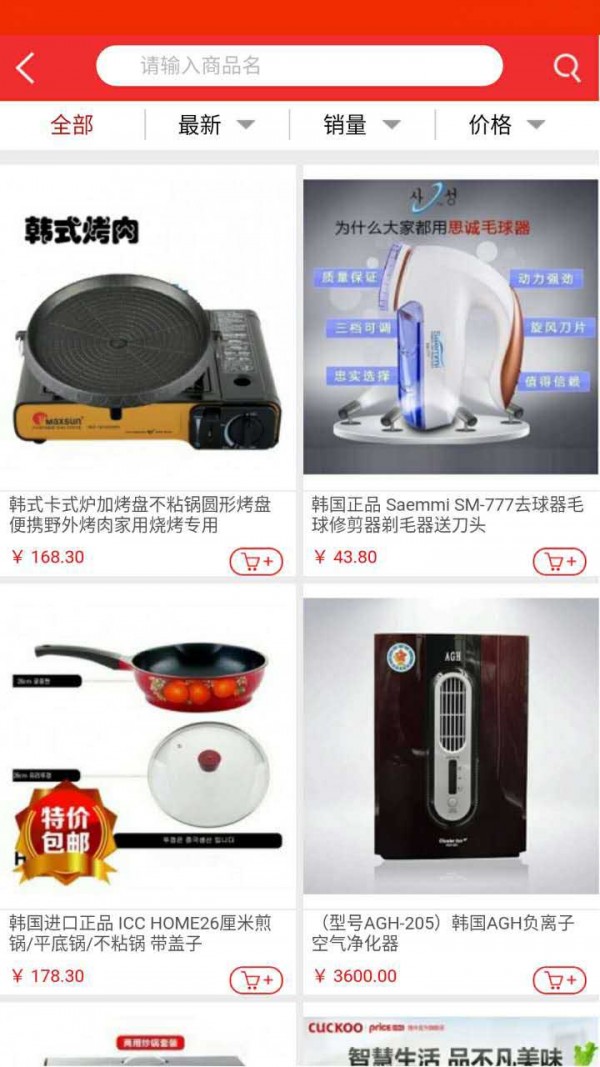
Task: Open the 最新 sort dropdown
Action: click(215, 125)
